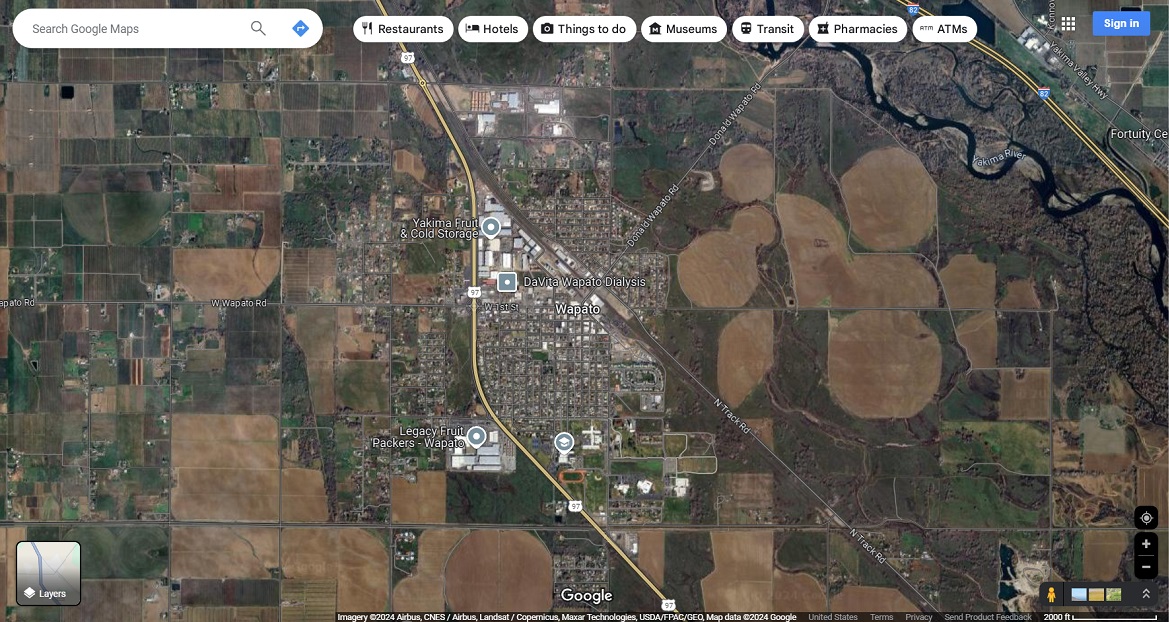1169x622 pixels.
Task: Open the Yakima Fruit & Cold Storage pin
Action: (491, 227)
